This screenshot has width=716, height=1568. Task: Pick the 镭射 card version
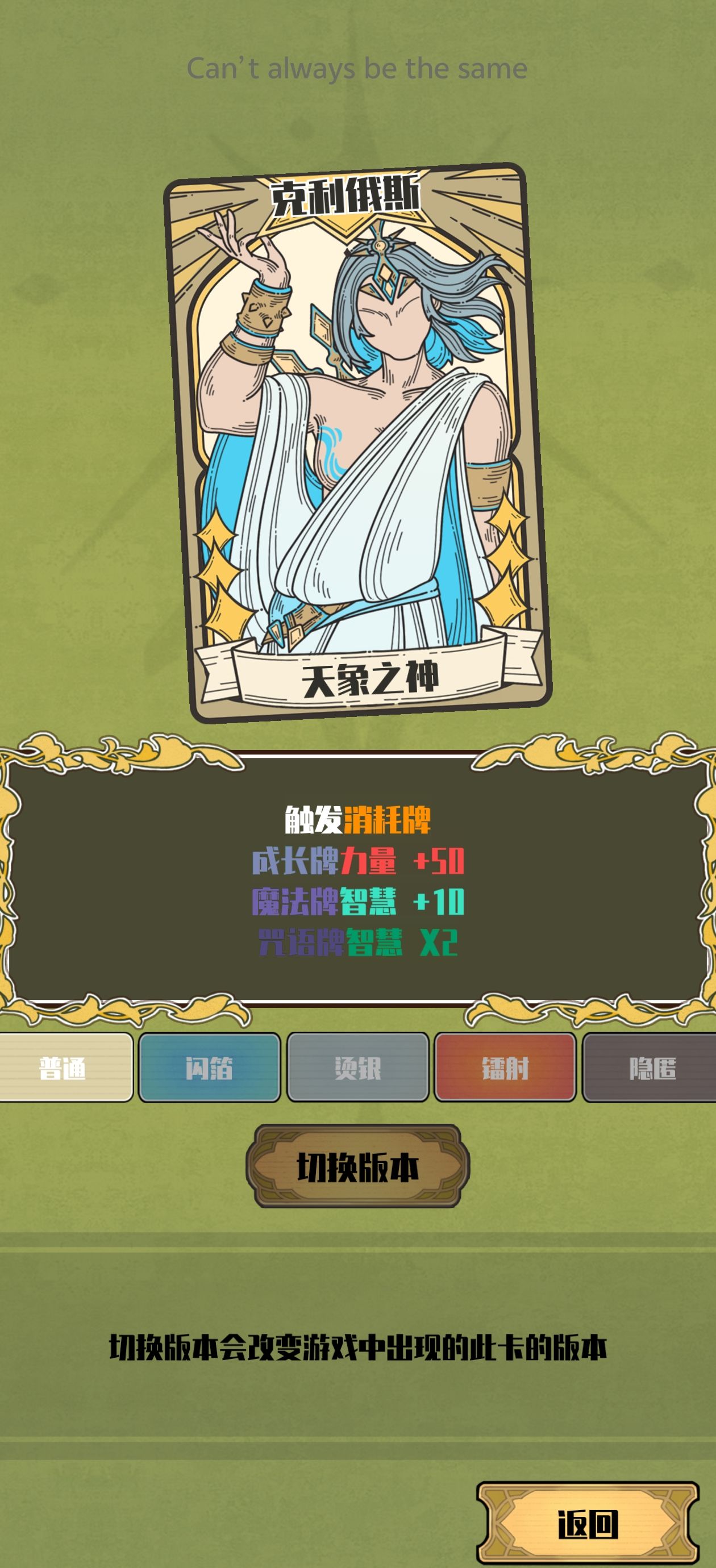[505, 1067]
